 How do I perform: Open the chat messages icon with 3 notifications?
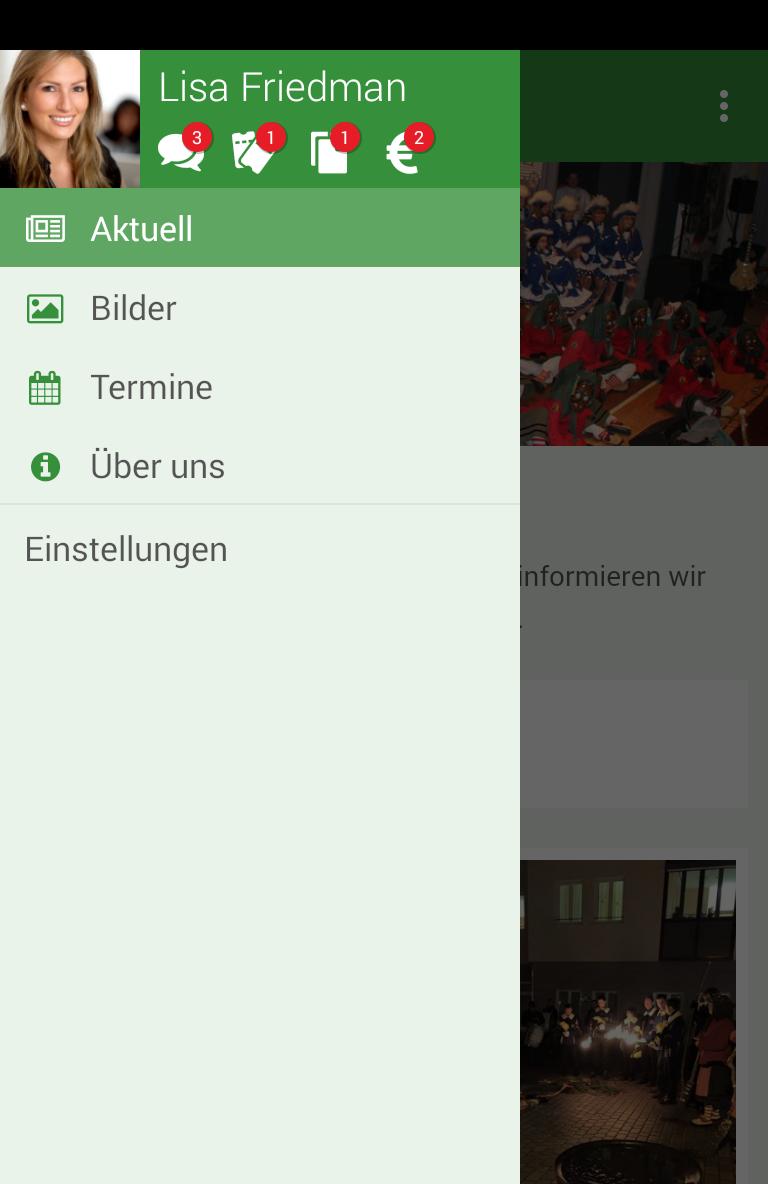(x=182, y=152)
